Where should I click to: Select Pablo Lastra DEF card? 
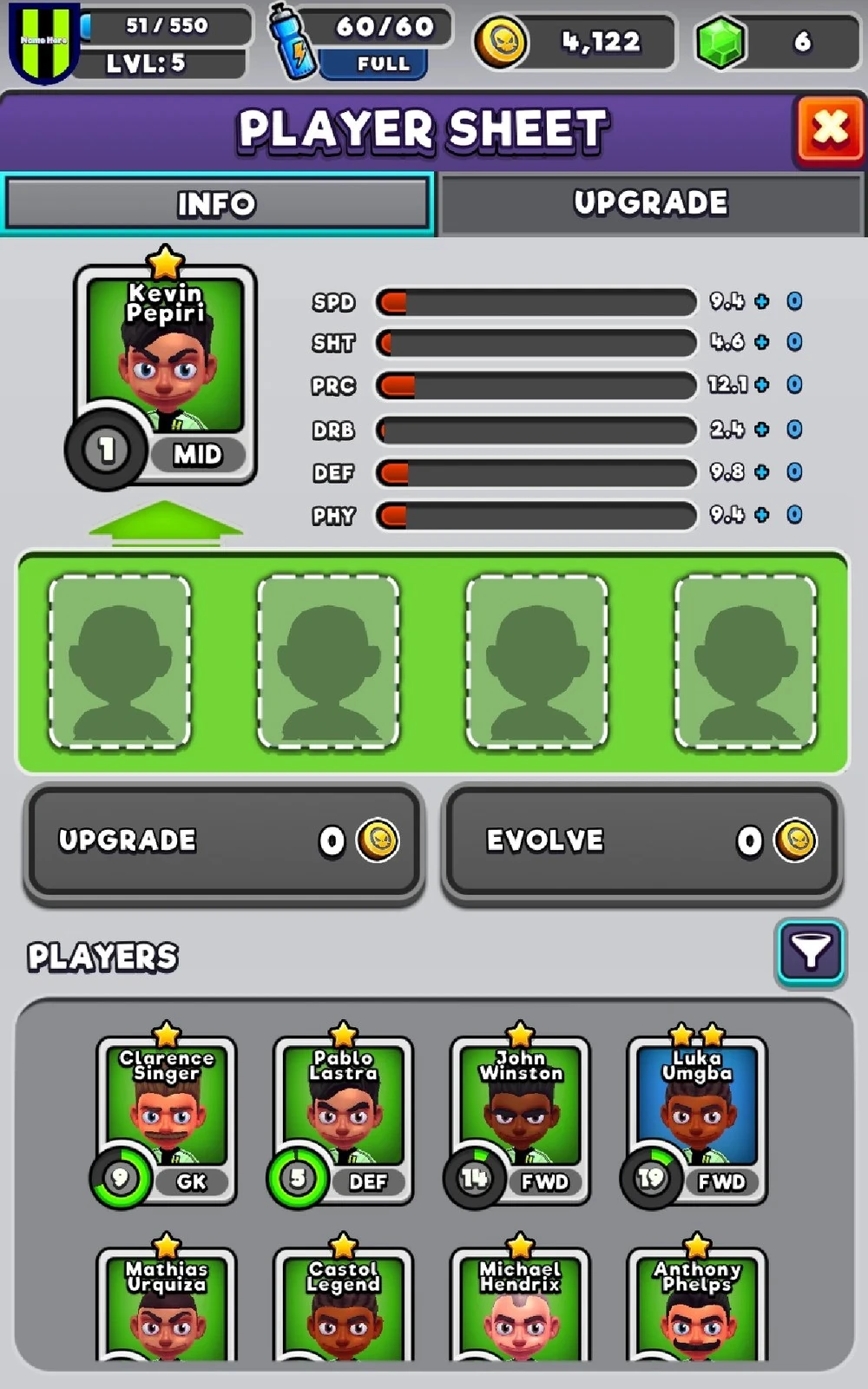click(x=344, y=1116)
